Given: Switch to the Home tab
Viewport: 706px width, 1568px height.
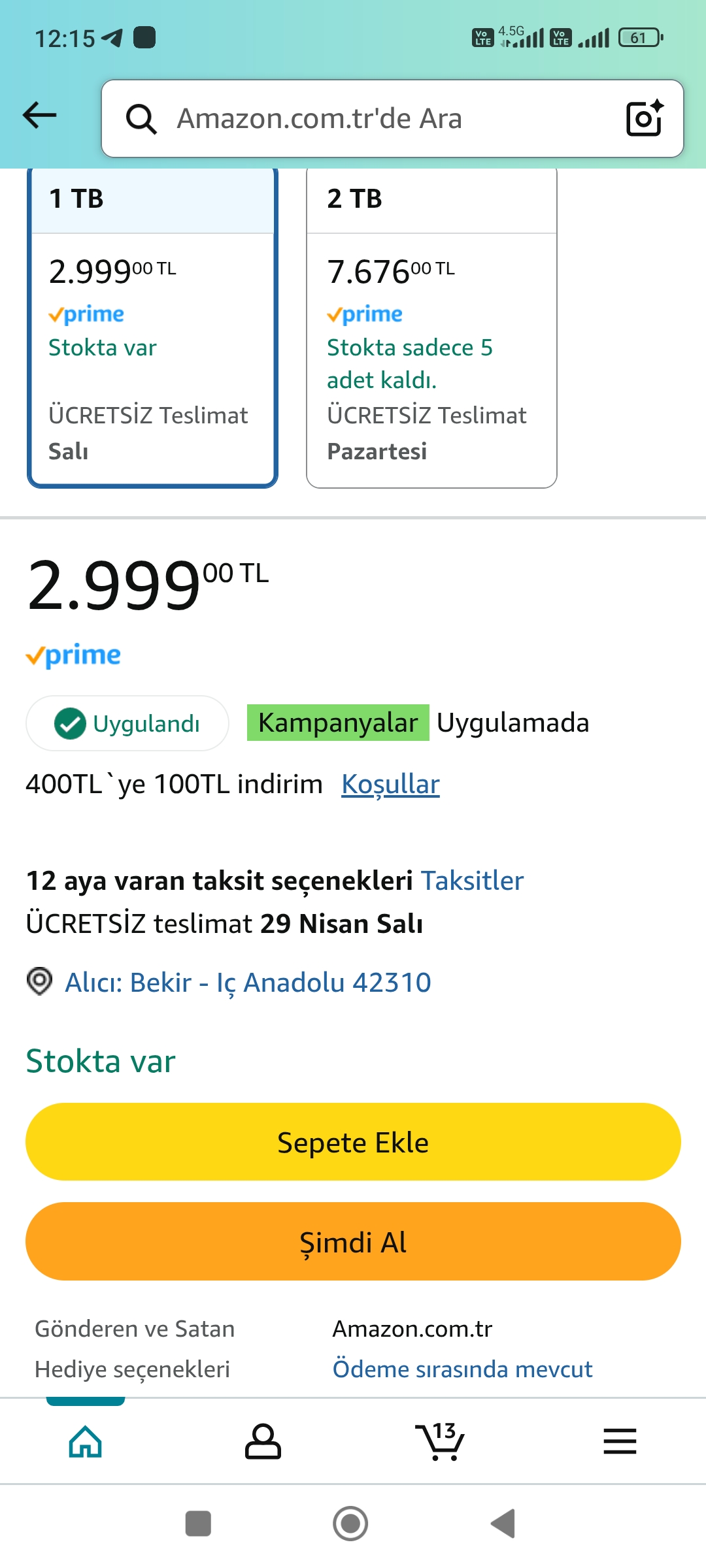Looking at the screenshot, I should point(86,1441).
